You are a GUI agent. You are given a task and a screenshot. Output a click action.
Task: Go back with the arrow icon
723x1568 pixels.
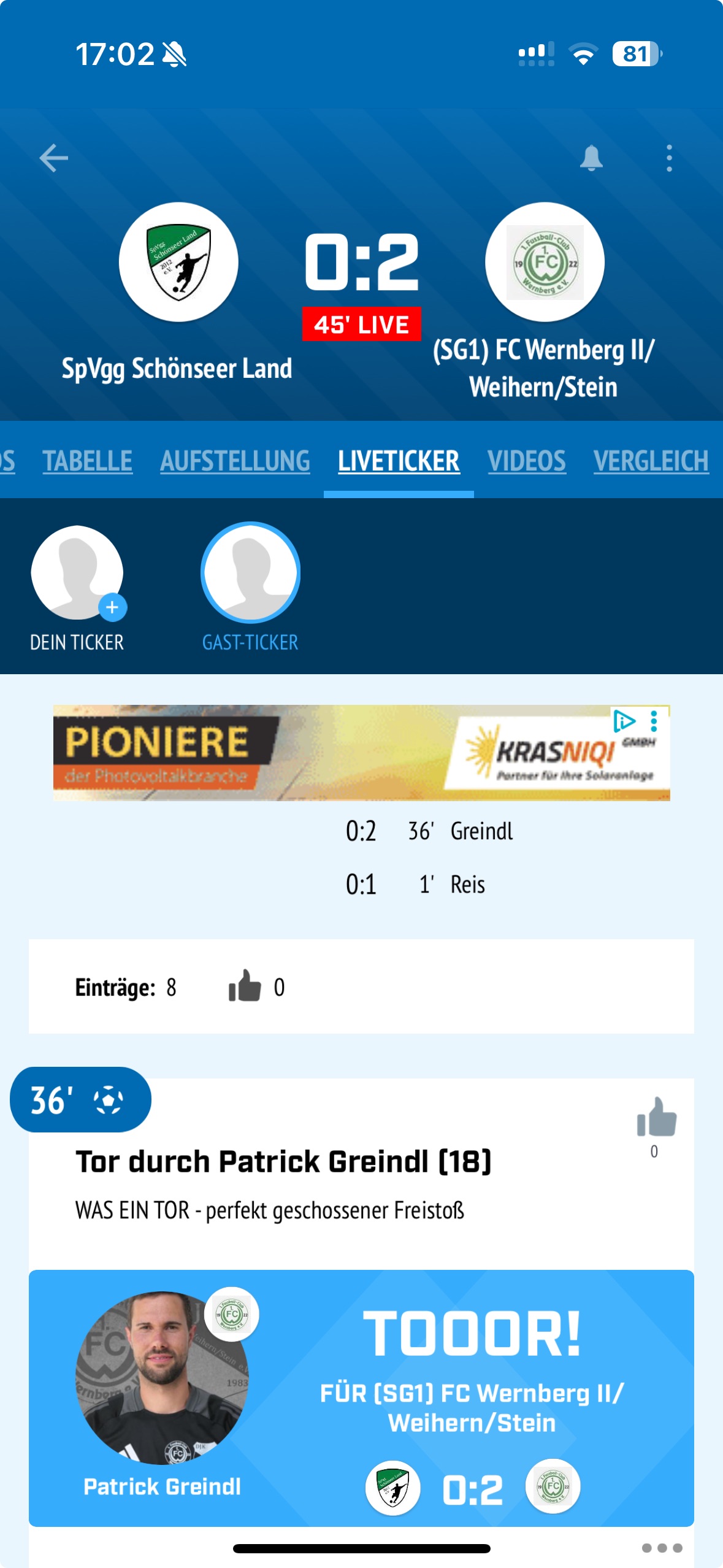(54, 158)
